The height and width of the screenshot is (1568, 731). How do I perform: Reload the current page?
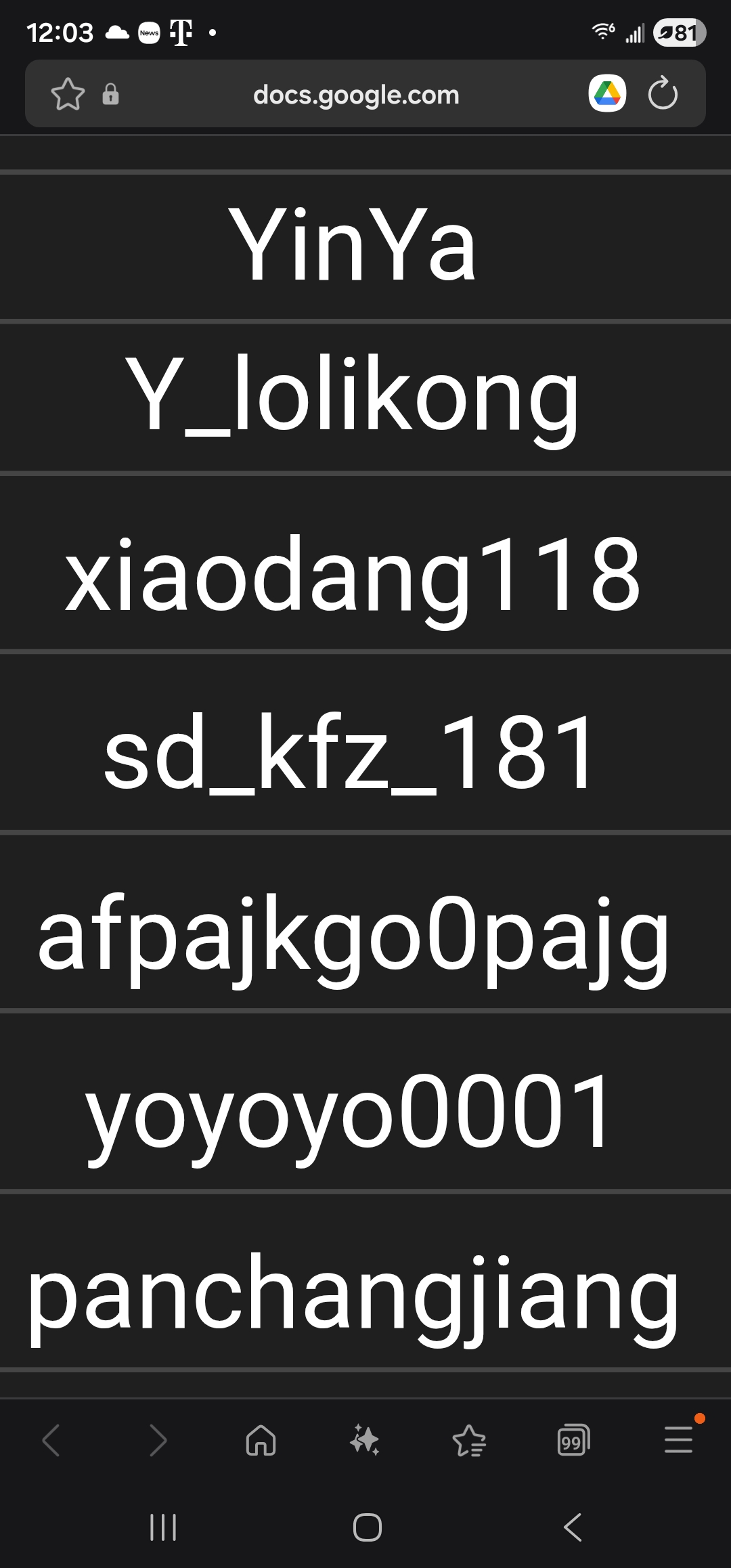662,94
